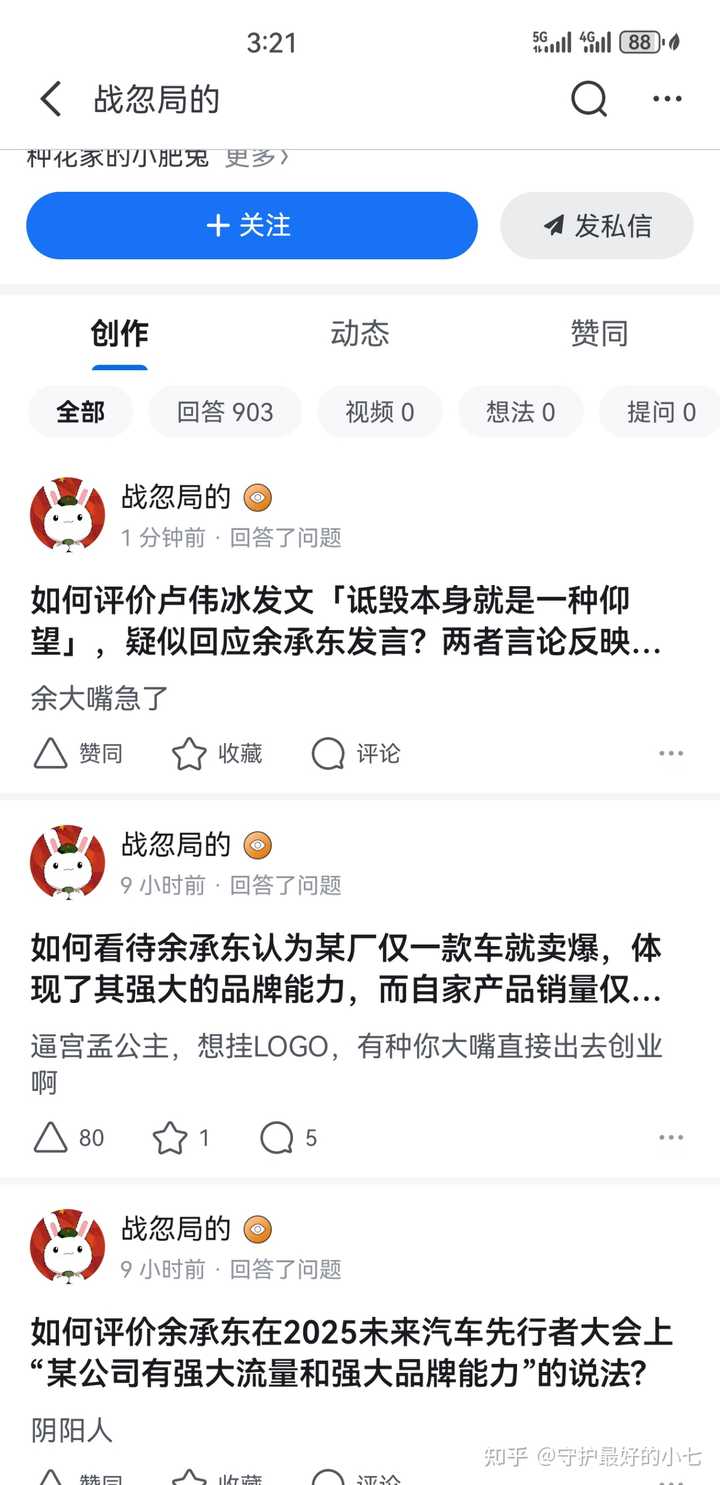
Task: Select the 提问 0 filter chip
Action: tap(660, 412)
